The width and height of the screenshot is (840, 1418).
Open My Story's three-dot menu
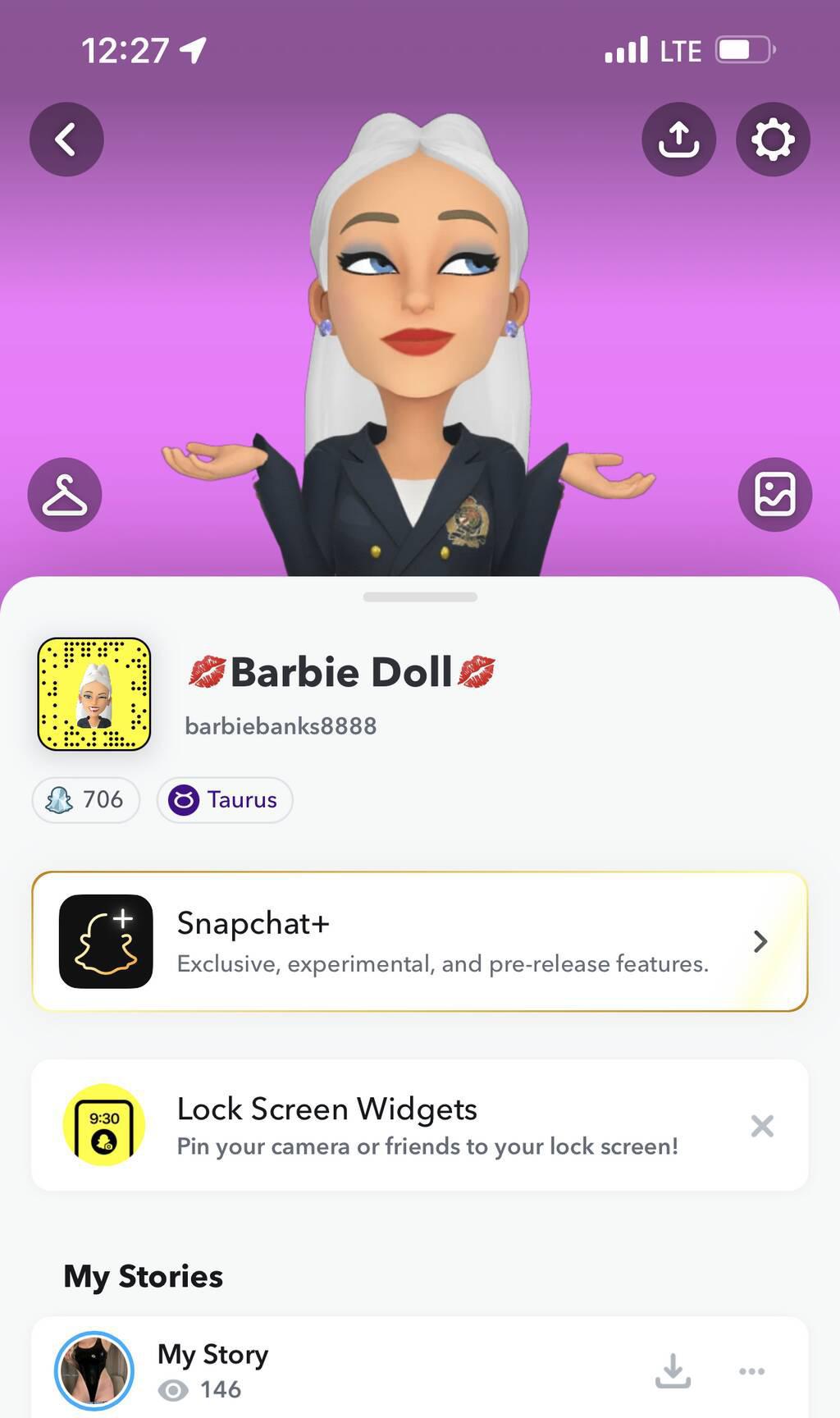[751, 1370]
